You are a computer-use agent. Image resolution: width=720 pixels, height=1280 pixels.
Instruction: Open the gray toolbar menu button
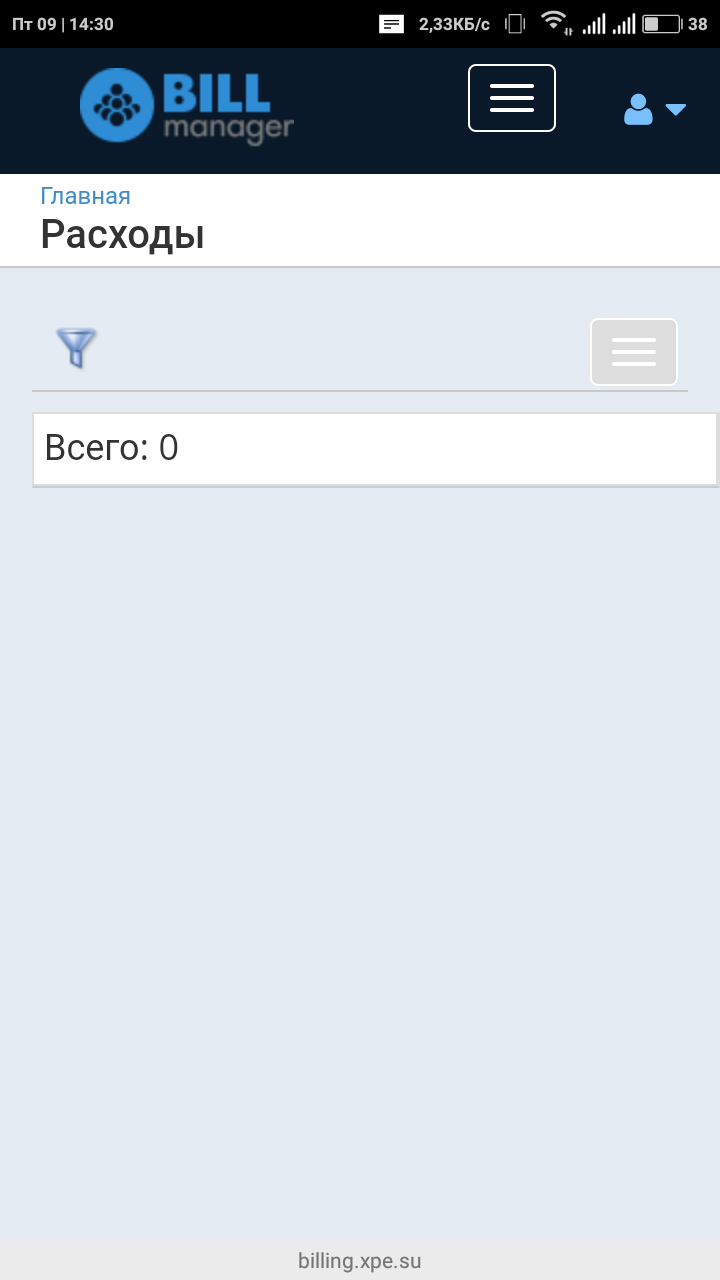pyautogui.click(x=633, y=352)
